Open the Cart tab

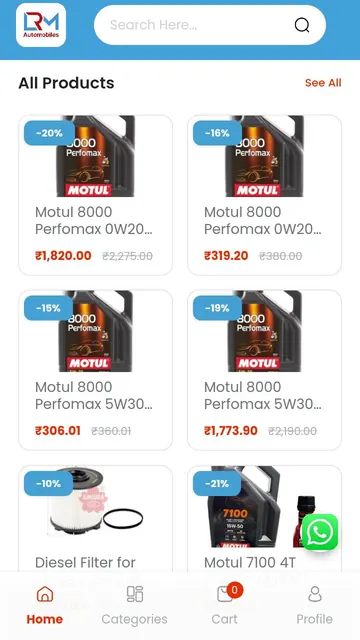click(x=225, y=606)
